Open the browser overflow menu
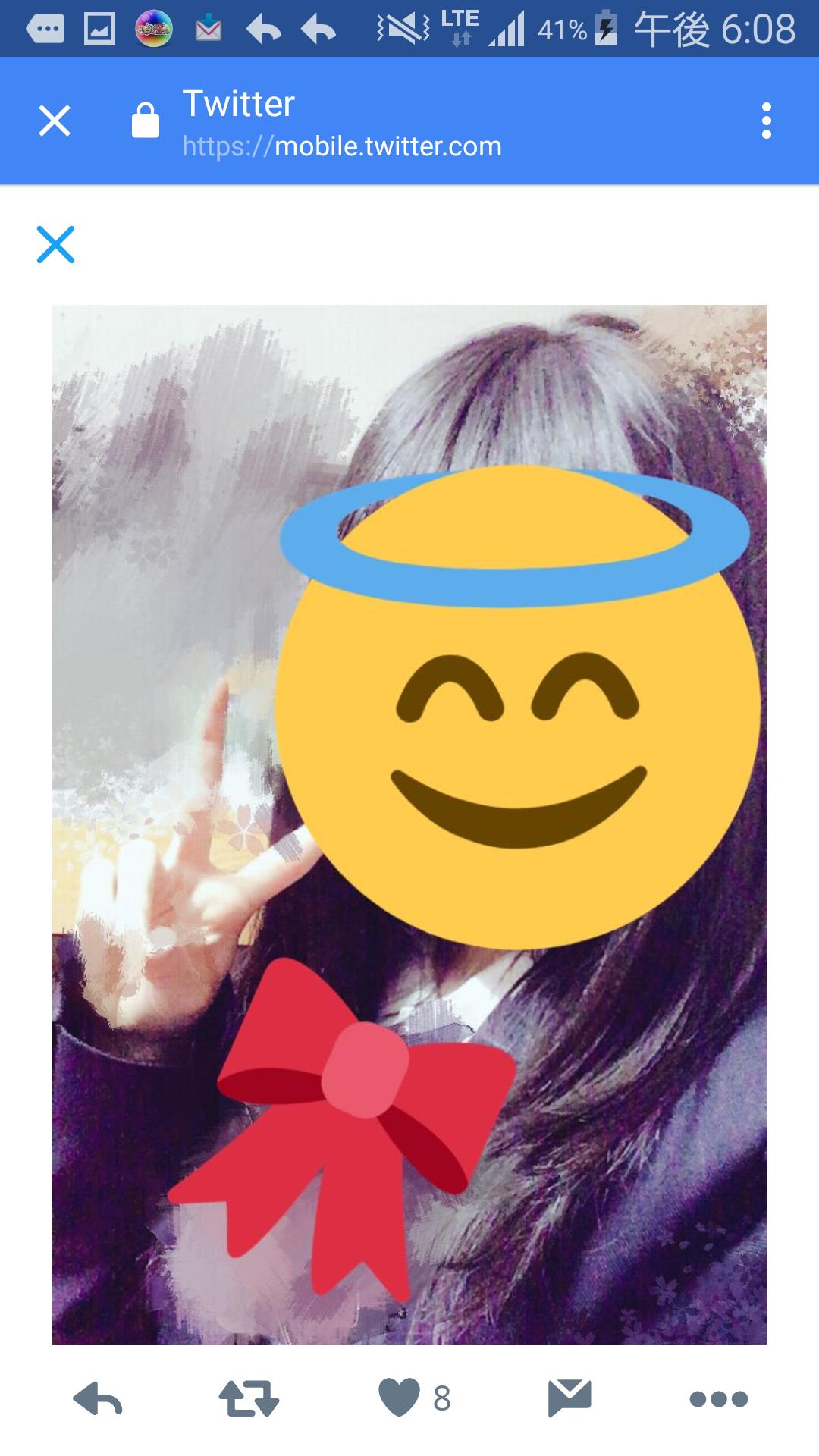 766,121
